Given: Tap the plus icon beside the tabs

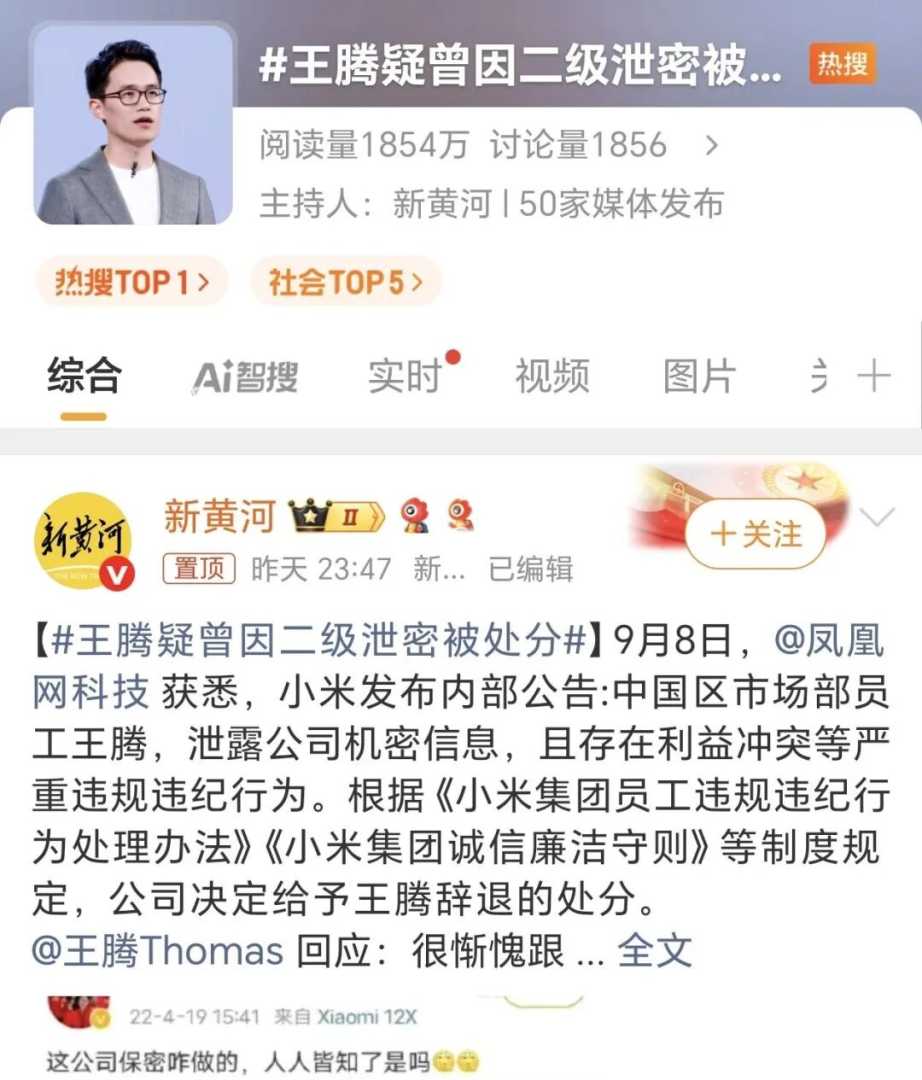Looking at the screenshot, I should click(873, 377).
